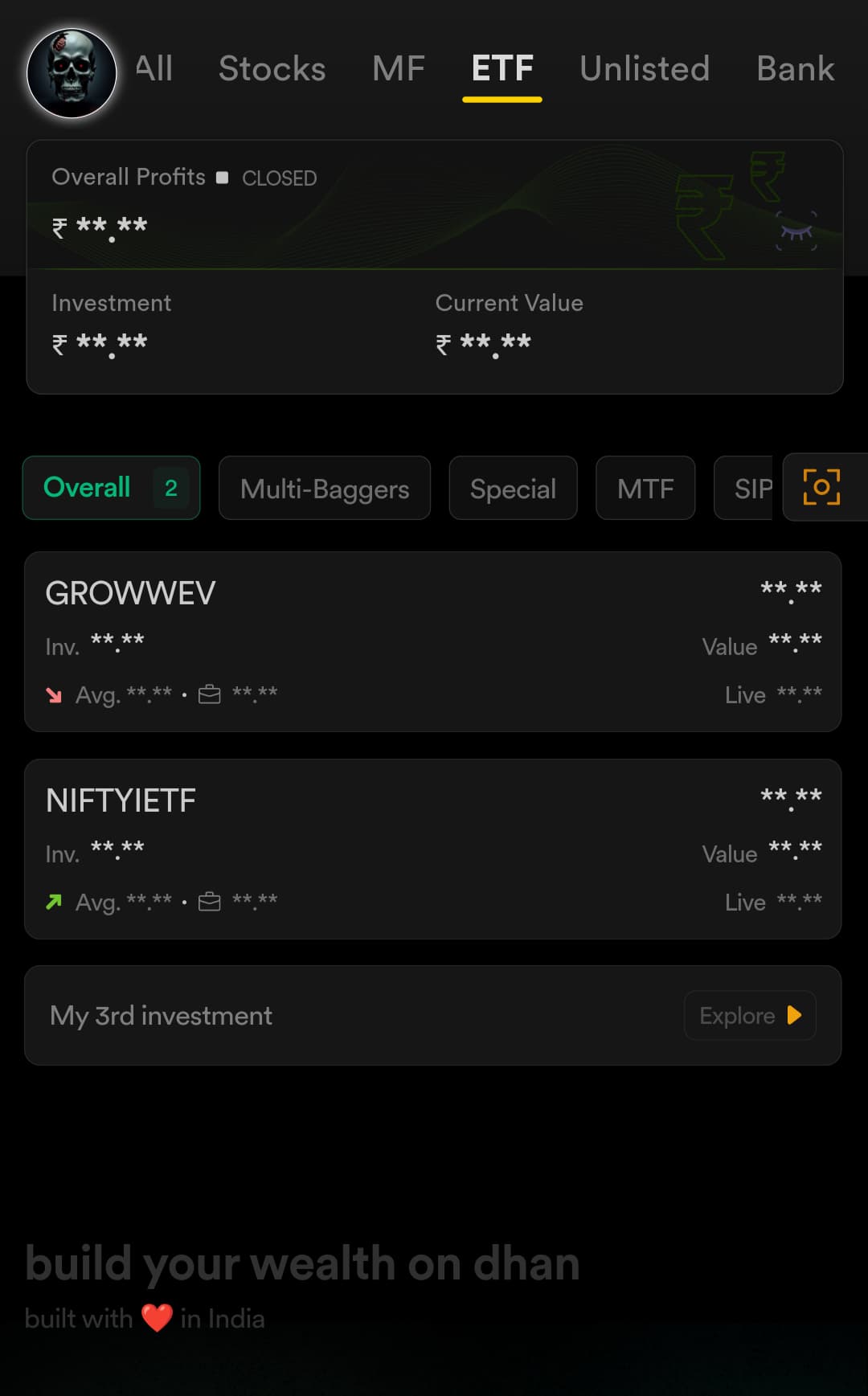Select the Overall filter chip
Screen dimensions: 868x1396
(112, 488)
